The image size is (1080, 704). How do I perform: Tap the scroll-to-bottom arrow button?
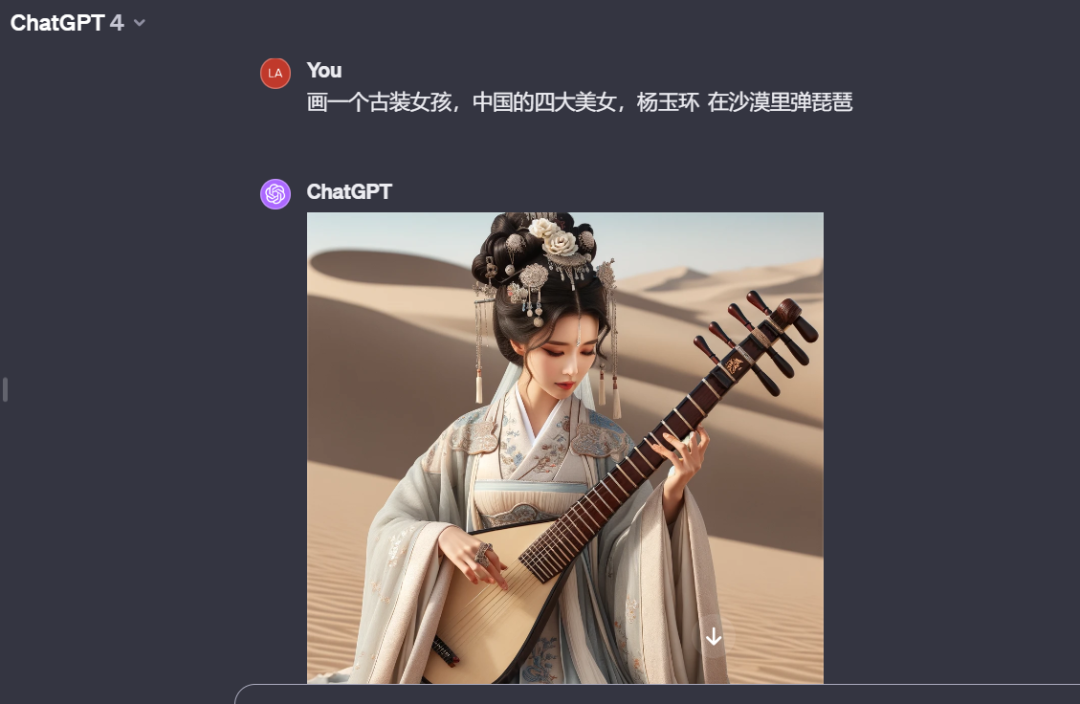pyautogui.click(x=713, y=638)
